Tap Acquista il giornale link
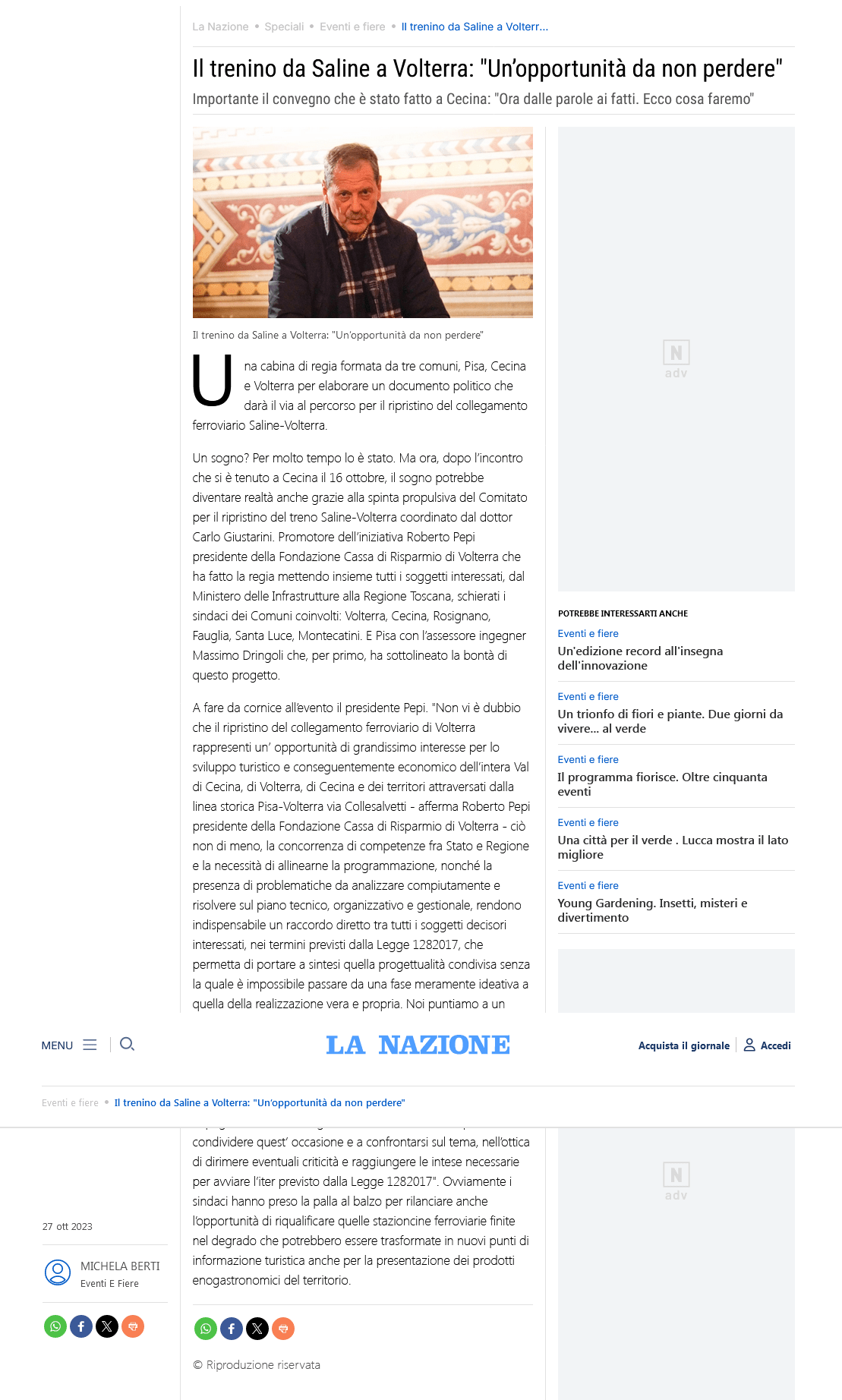The image size is (842, 1400). [x=683, y=1045]
